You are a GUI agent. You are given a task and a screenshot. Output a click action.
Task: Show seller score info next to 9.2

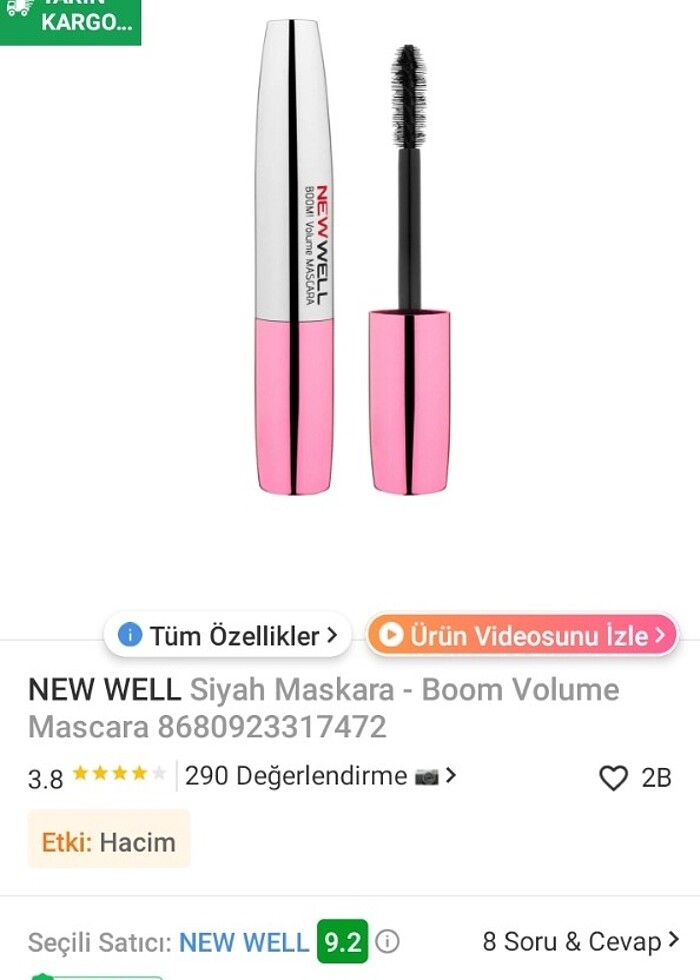[x=387, y=942]
